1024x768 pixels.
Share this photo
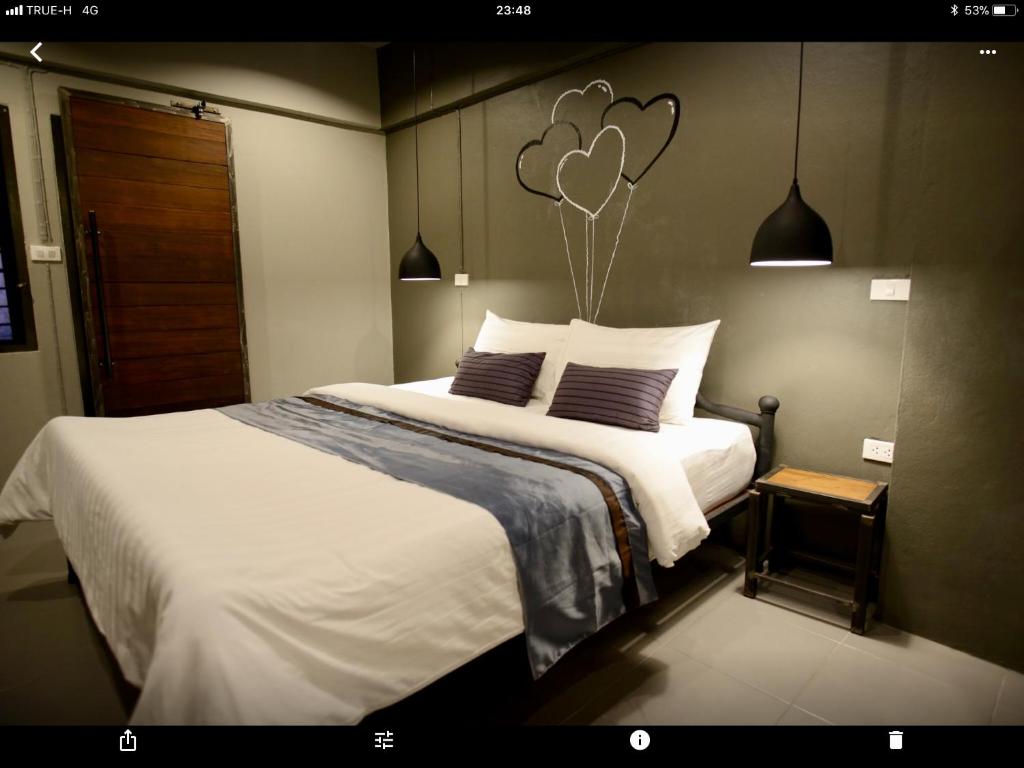coord(128,740)
